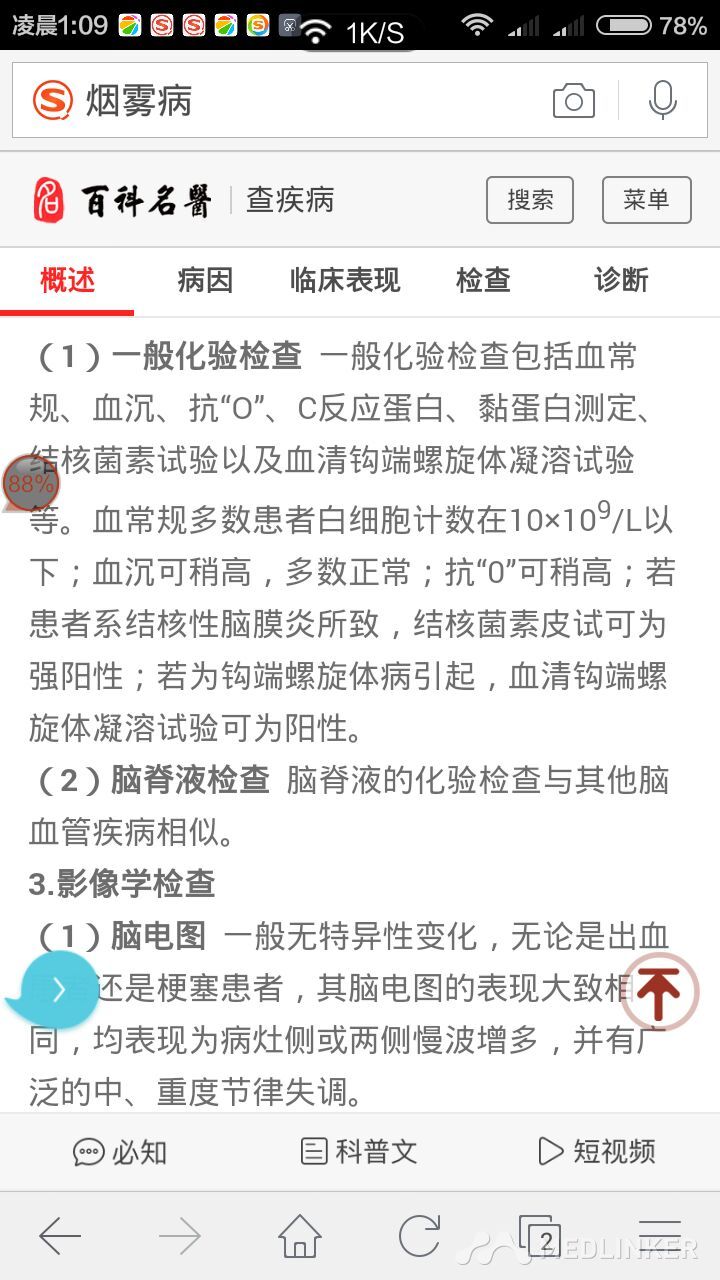Open the tab switcher showing 2
Screen dimensions: 720x1280
pyautogui.click(x=540, y=1238)
